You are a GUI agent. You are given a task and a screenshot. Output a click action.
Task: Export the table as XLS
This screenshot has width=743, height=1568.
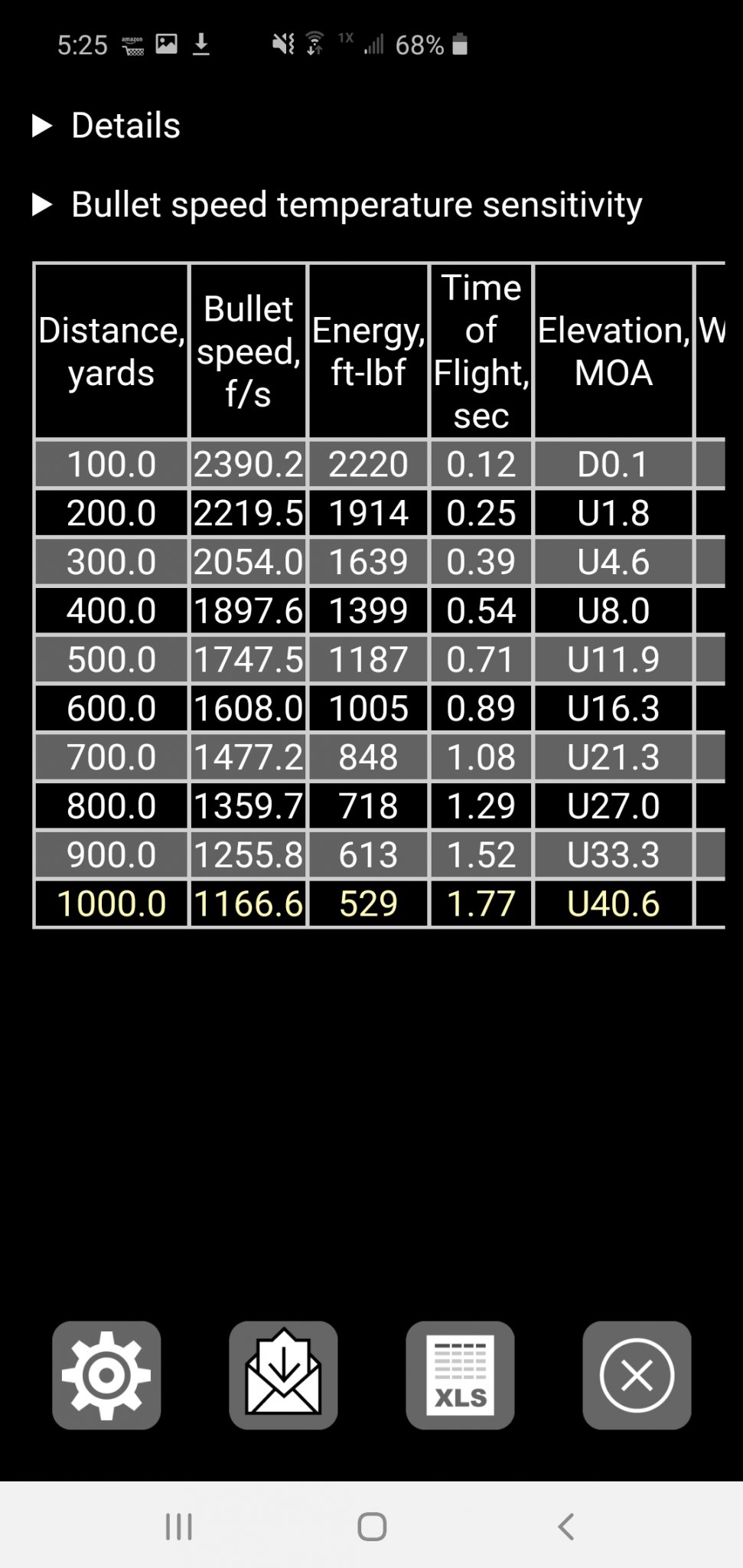pyautogui.click(x=460, y=1375)
